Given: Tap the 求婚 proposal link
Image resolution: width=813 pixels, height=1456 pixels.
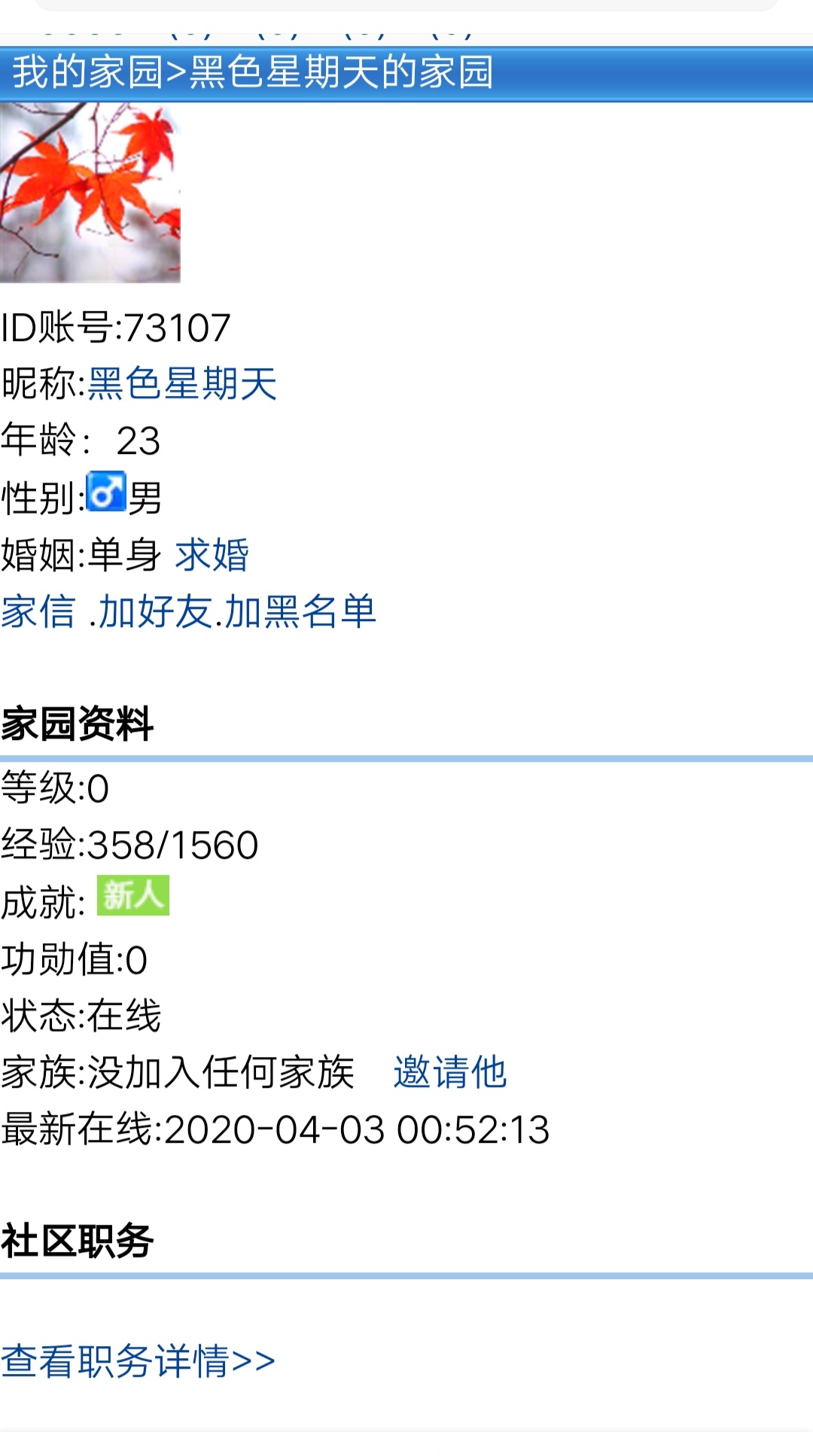Looking at the screenshot, I should tap(212, 555).
